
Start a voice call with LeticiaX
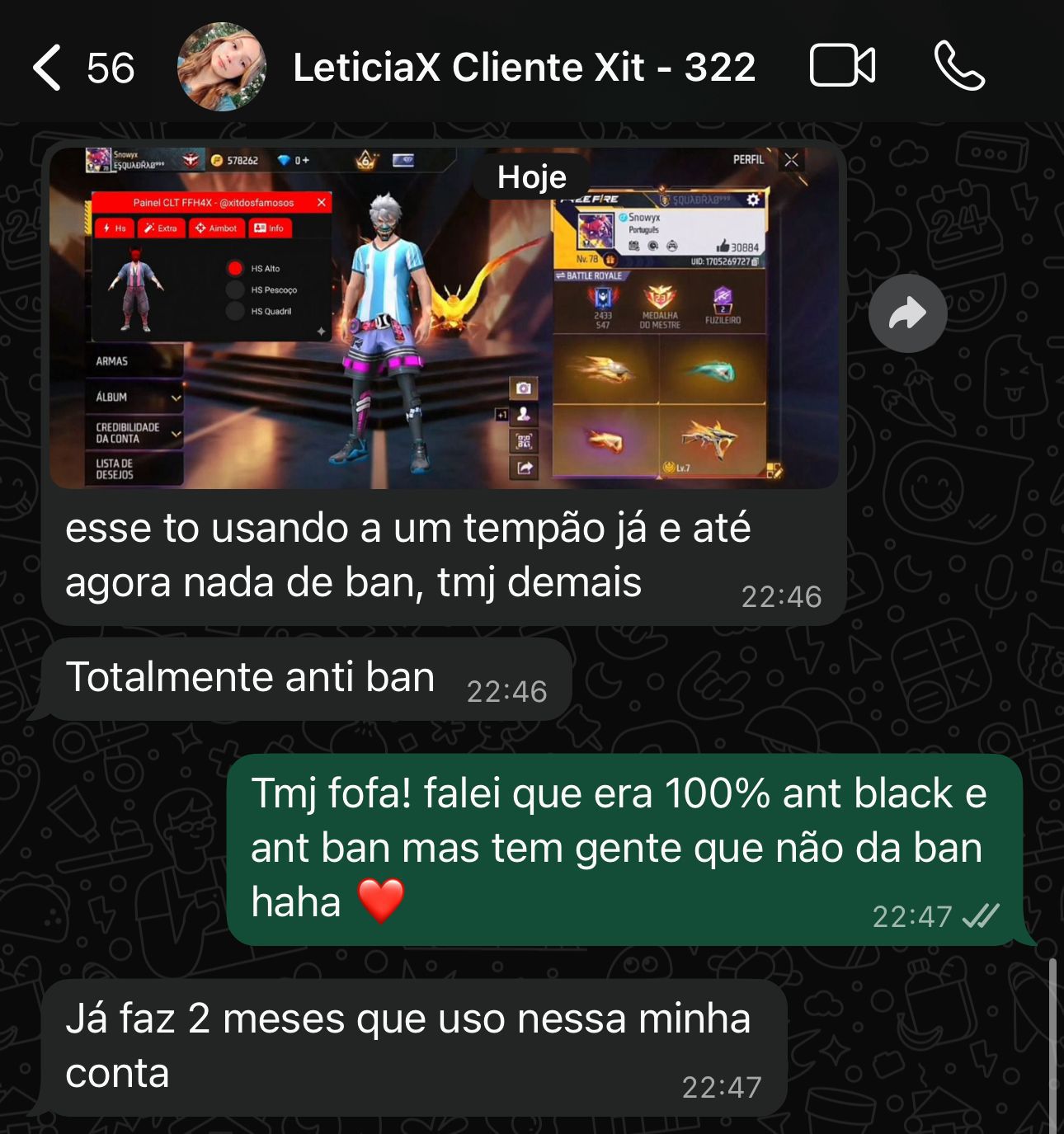tap(959, 66)
